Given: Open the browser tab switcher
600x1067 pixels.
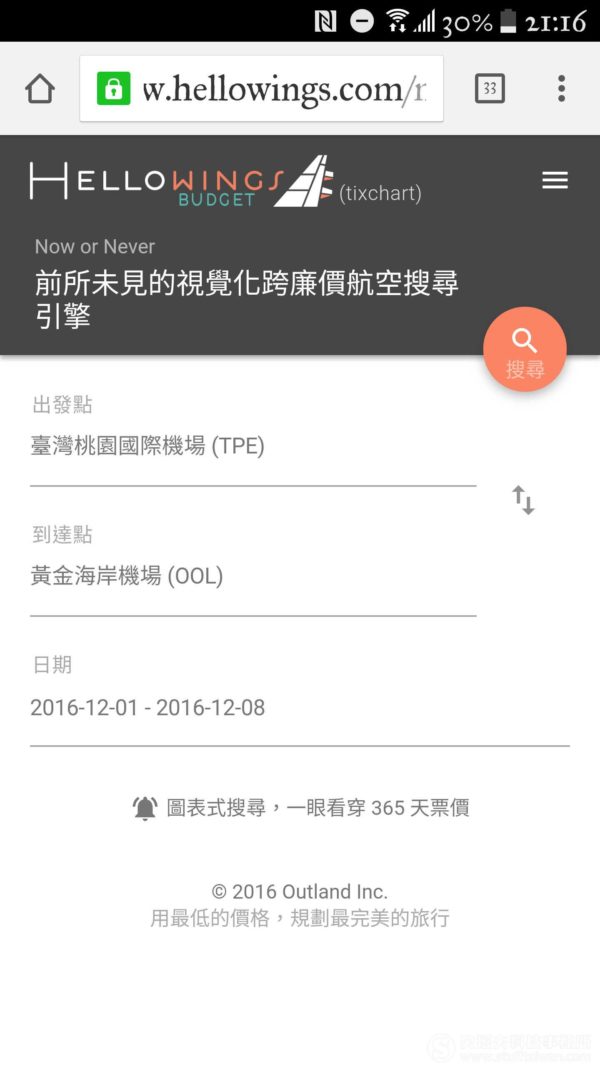Looking at the screenshot, I should [x=490, y=88].
